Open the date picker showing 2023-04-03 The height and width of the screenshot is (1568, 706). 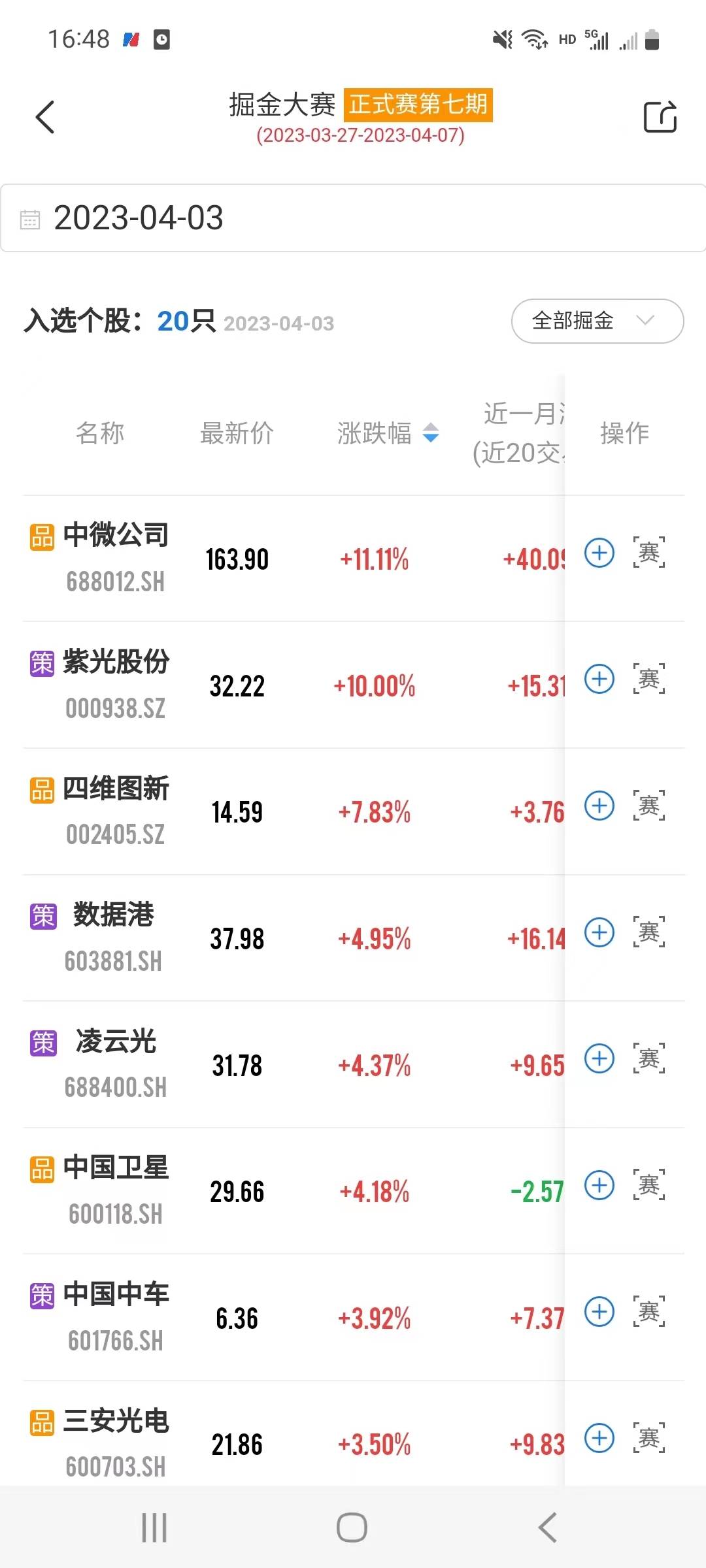[x=353, y=218]
